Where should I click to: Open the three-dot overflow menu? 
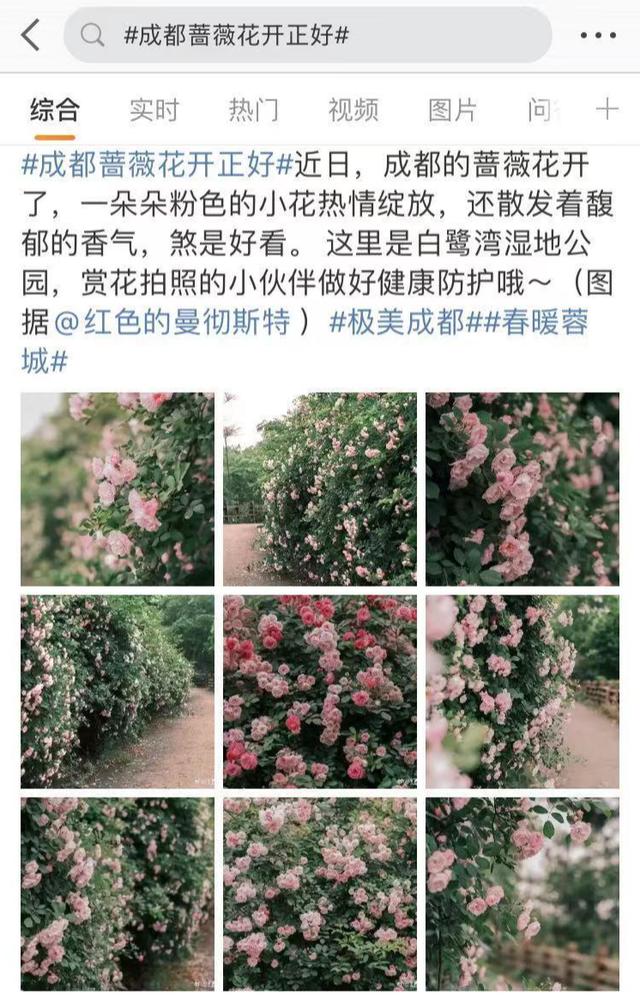click(598, 36)
